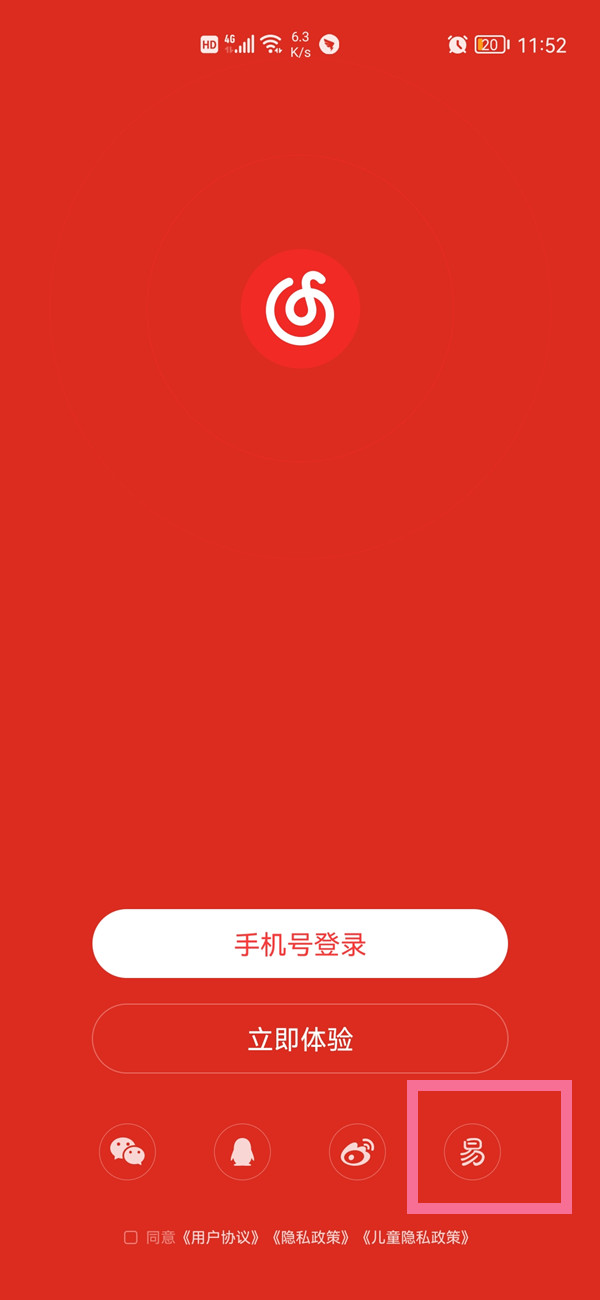Open the 《隐私政策》 link
This screenshot has height=1300, width=600.
[x=311, y=1237]
